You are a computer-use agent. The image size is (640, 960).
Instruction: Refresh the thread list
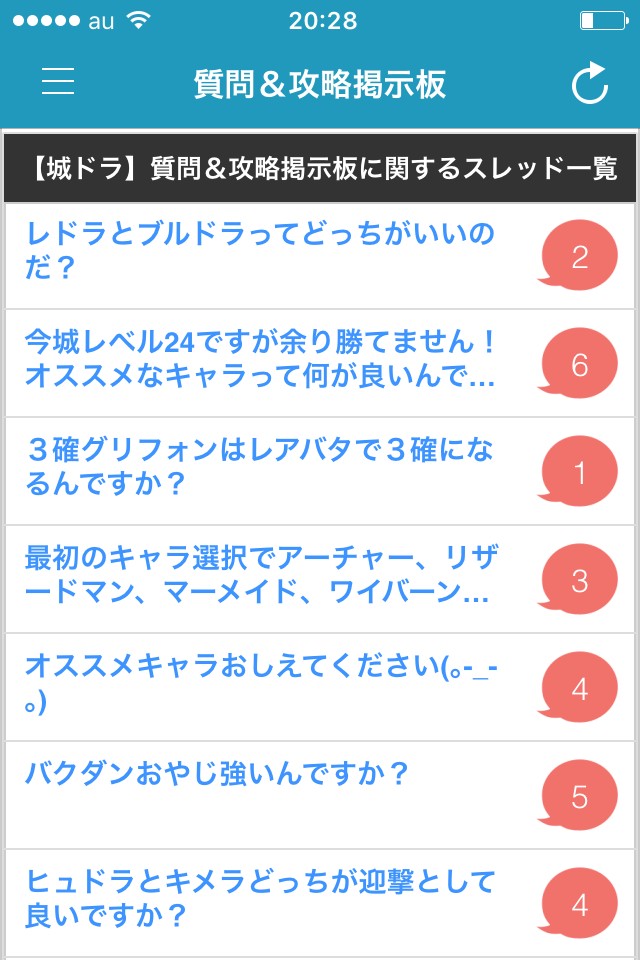[x=589, y=84]
